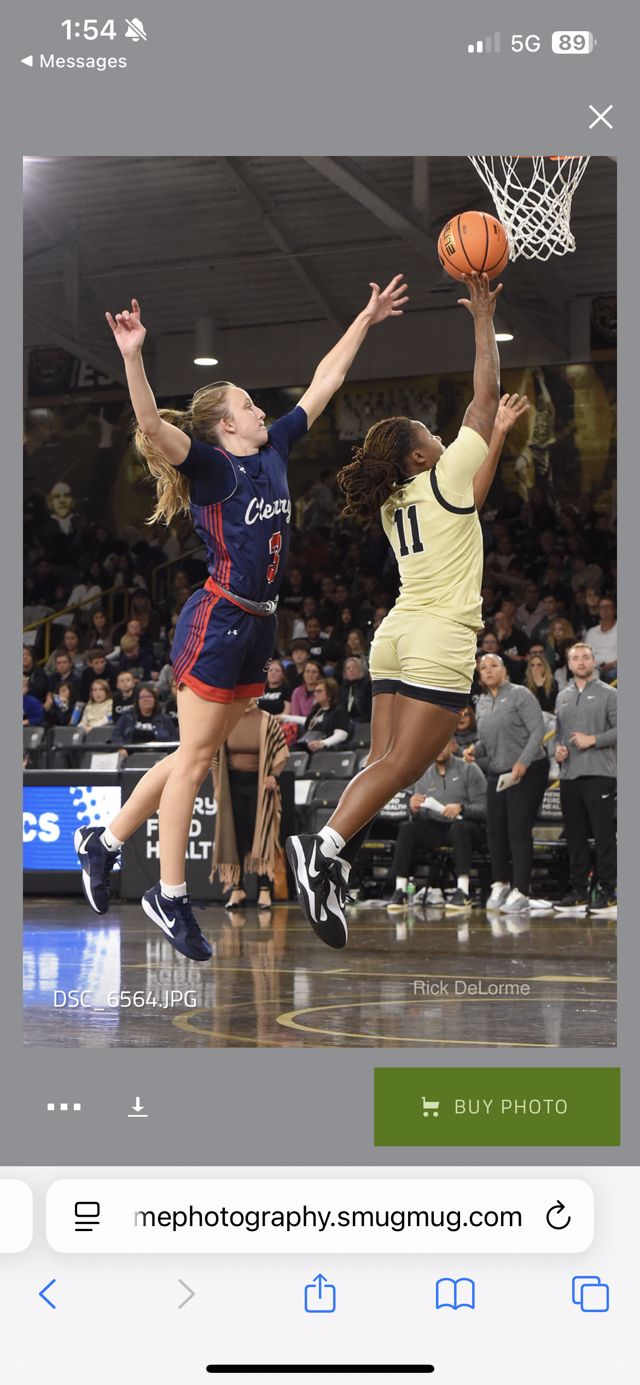Return to Messages app

73,61
